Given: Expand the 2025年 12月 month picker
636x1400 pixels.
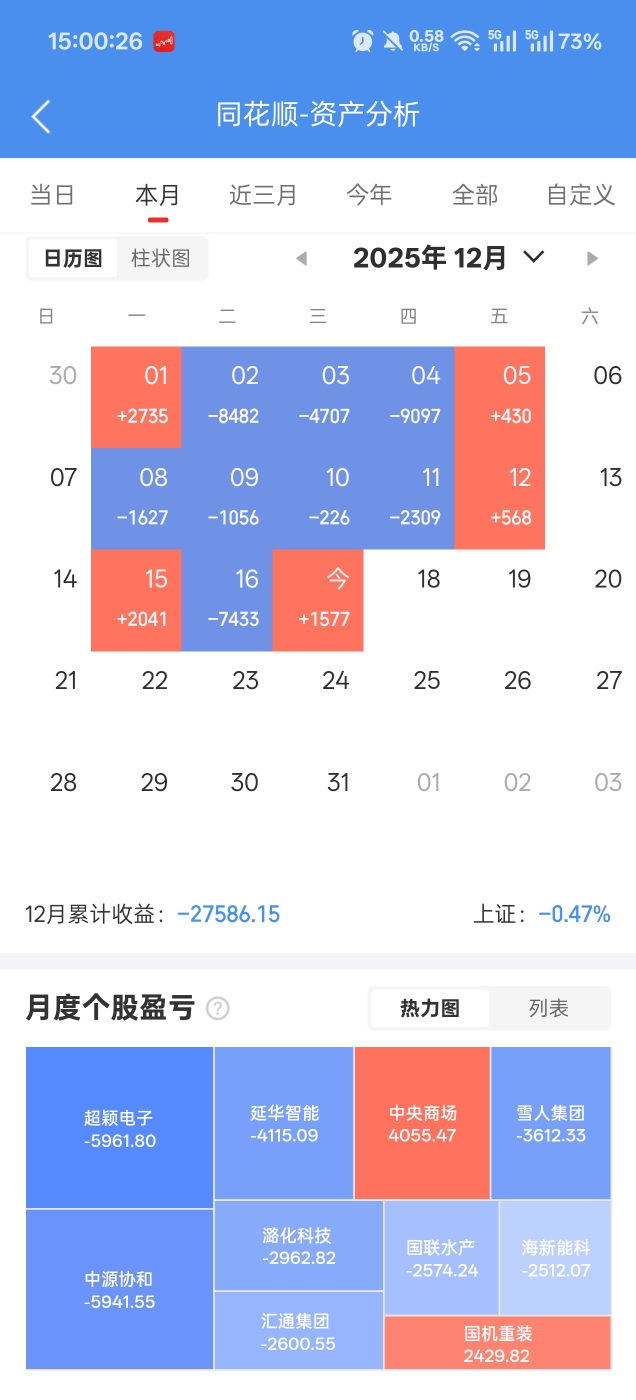Looking at the screenshot, I should coord(448,258).
